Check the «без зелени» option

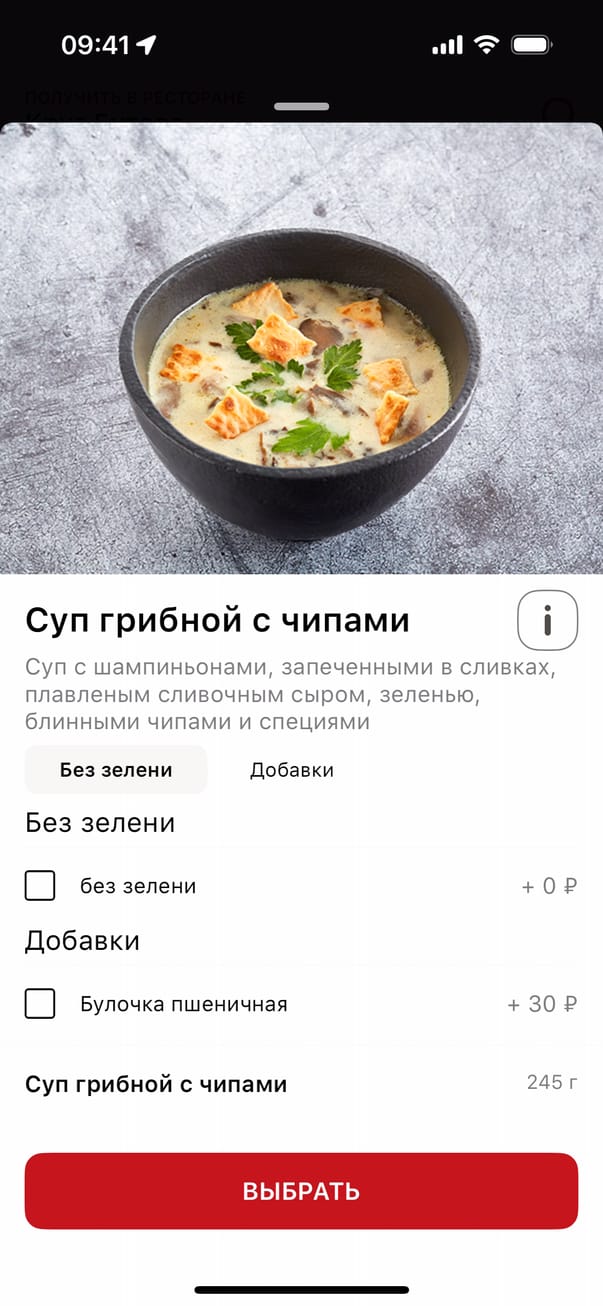pos(40,886)
